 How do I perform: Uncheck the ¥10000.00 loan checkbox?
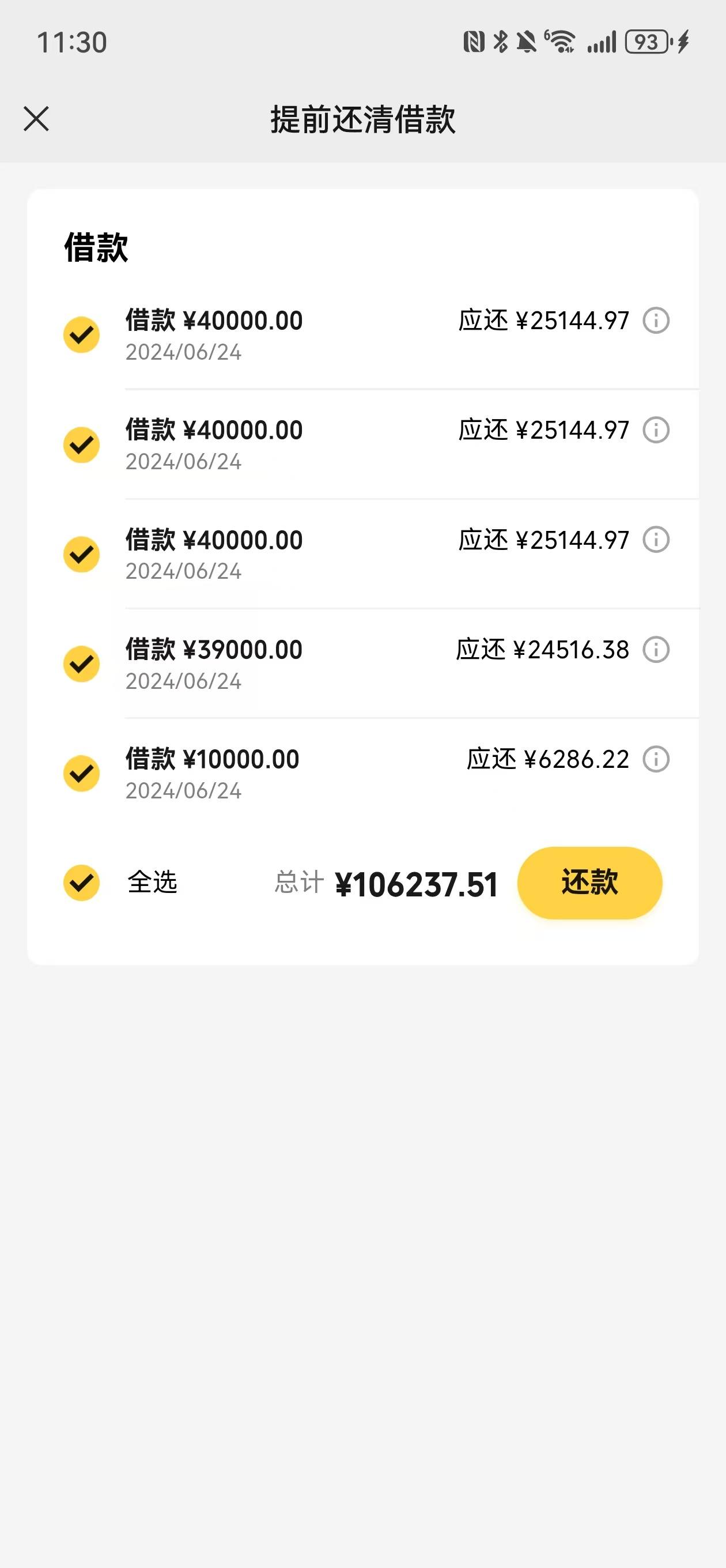pos(82,773)
